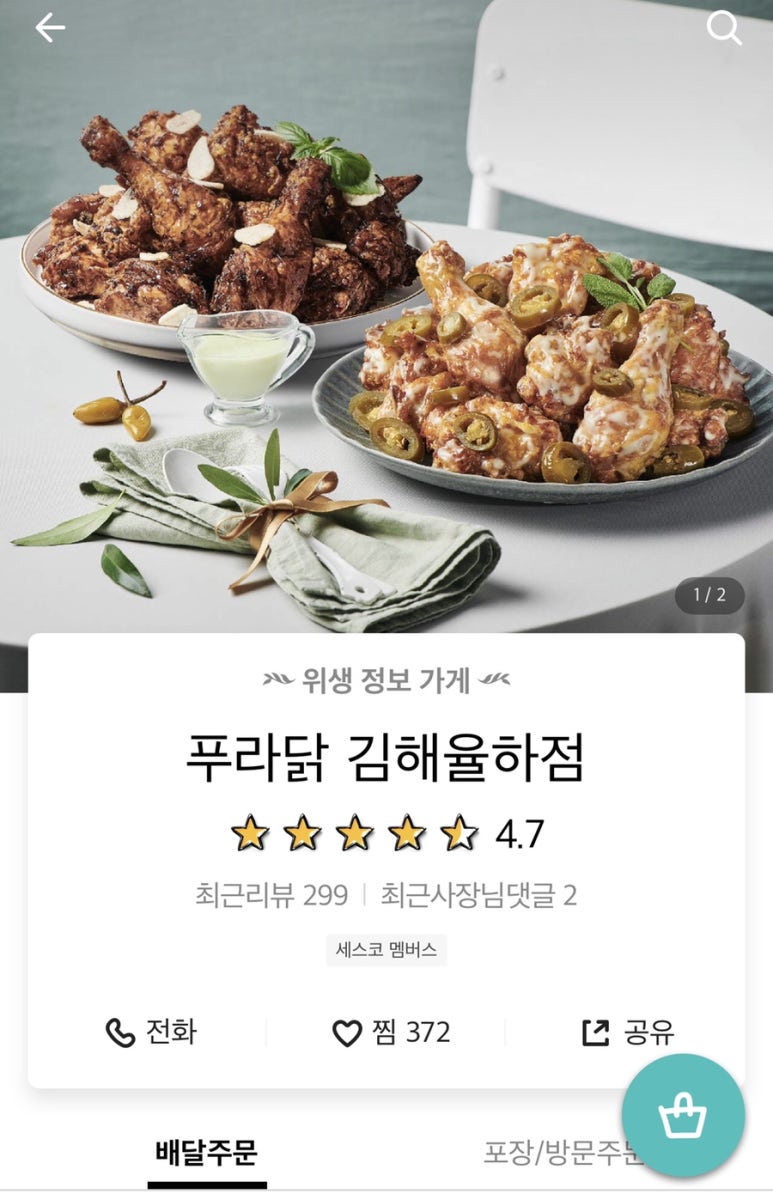View 최근사장님댓글 2 owner replies
This screenshot has width=773, height=1194.
(478, 895)
